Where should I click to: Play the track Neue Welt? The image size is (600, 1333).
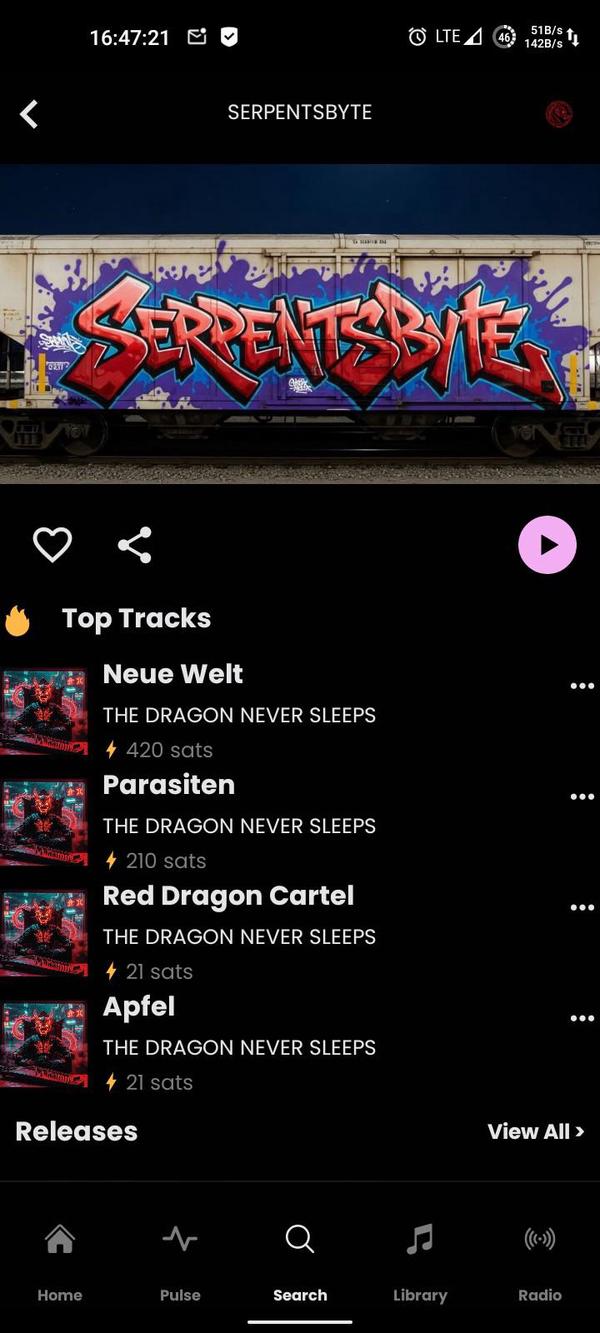173,675
